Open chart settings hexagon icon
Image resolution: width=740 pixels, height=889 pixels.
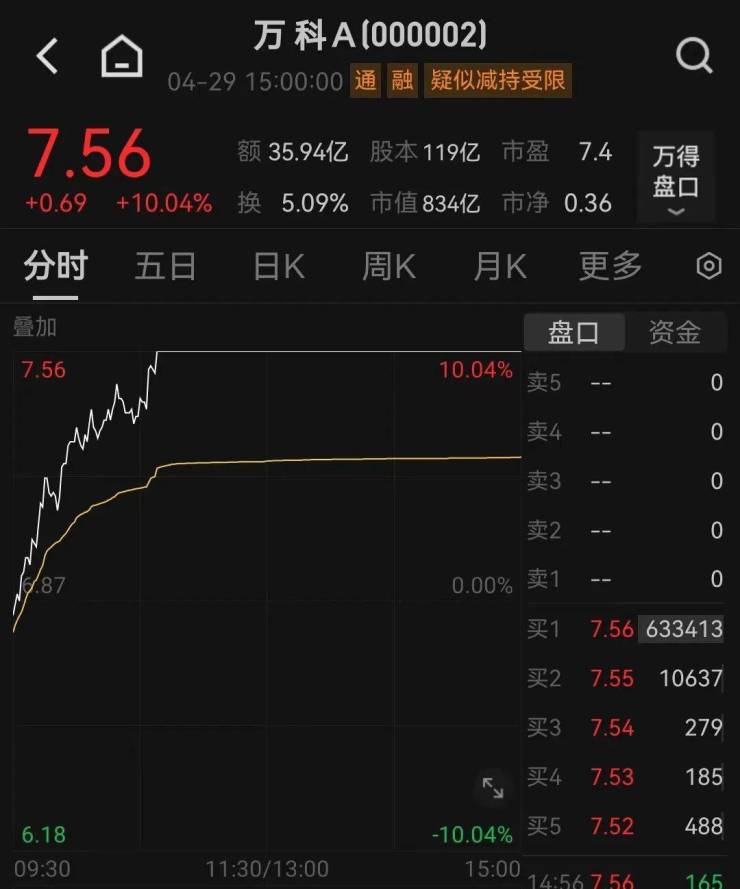tap(708, 266)
